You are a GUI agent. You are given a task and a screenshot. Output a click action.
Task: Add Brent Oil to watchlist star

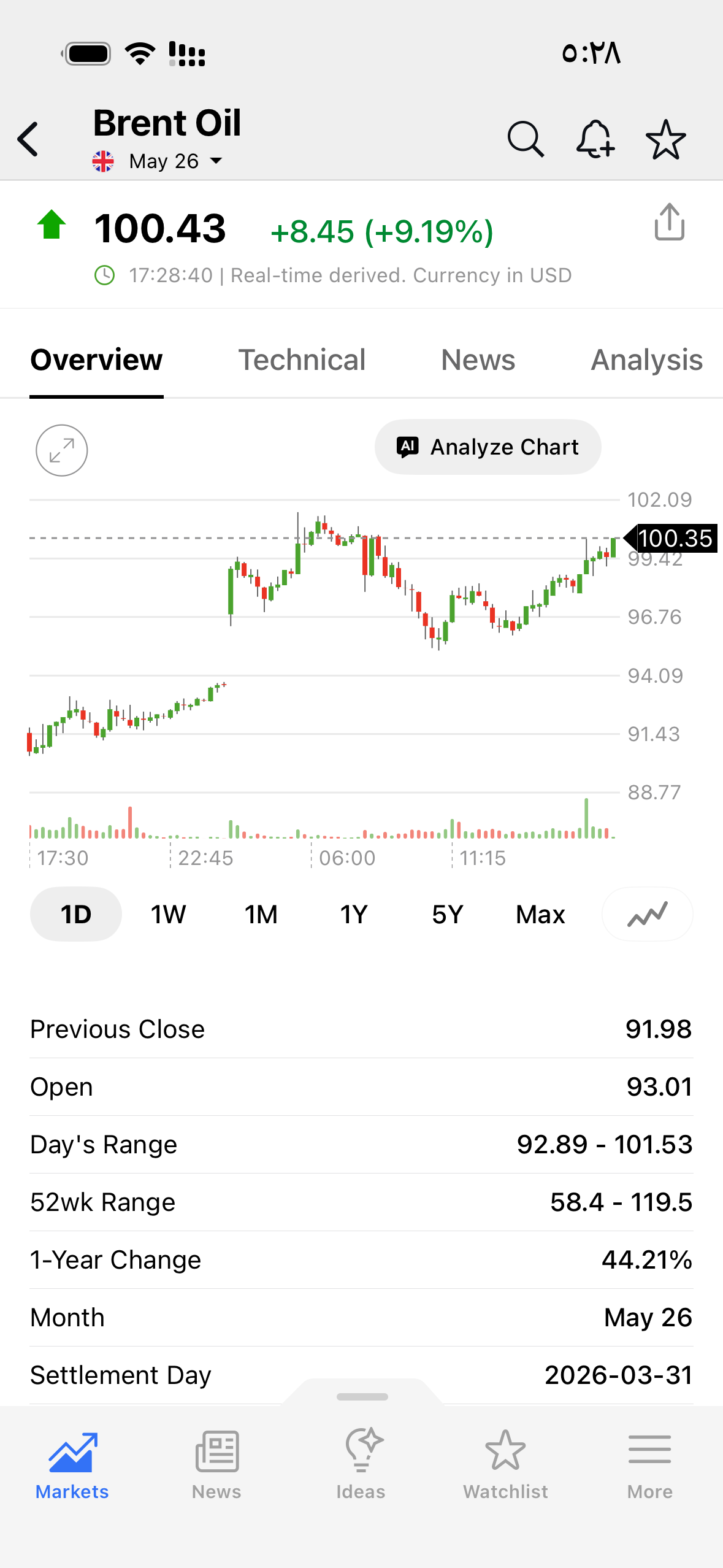665,139
